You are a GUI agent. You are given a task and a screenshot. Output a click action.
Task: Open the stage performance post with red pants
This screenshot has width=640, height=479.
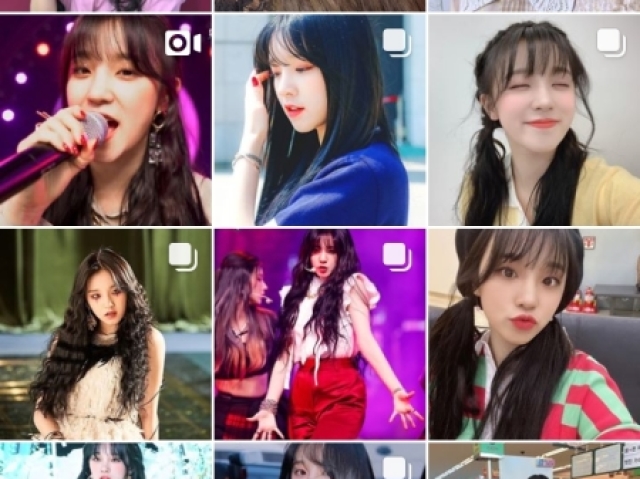click(319, 335)
